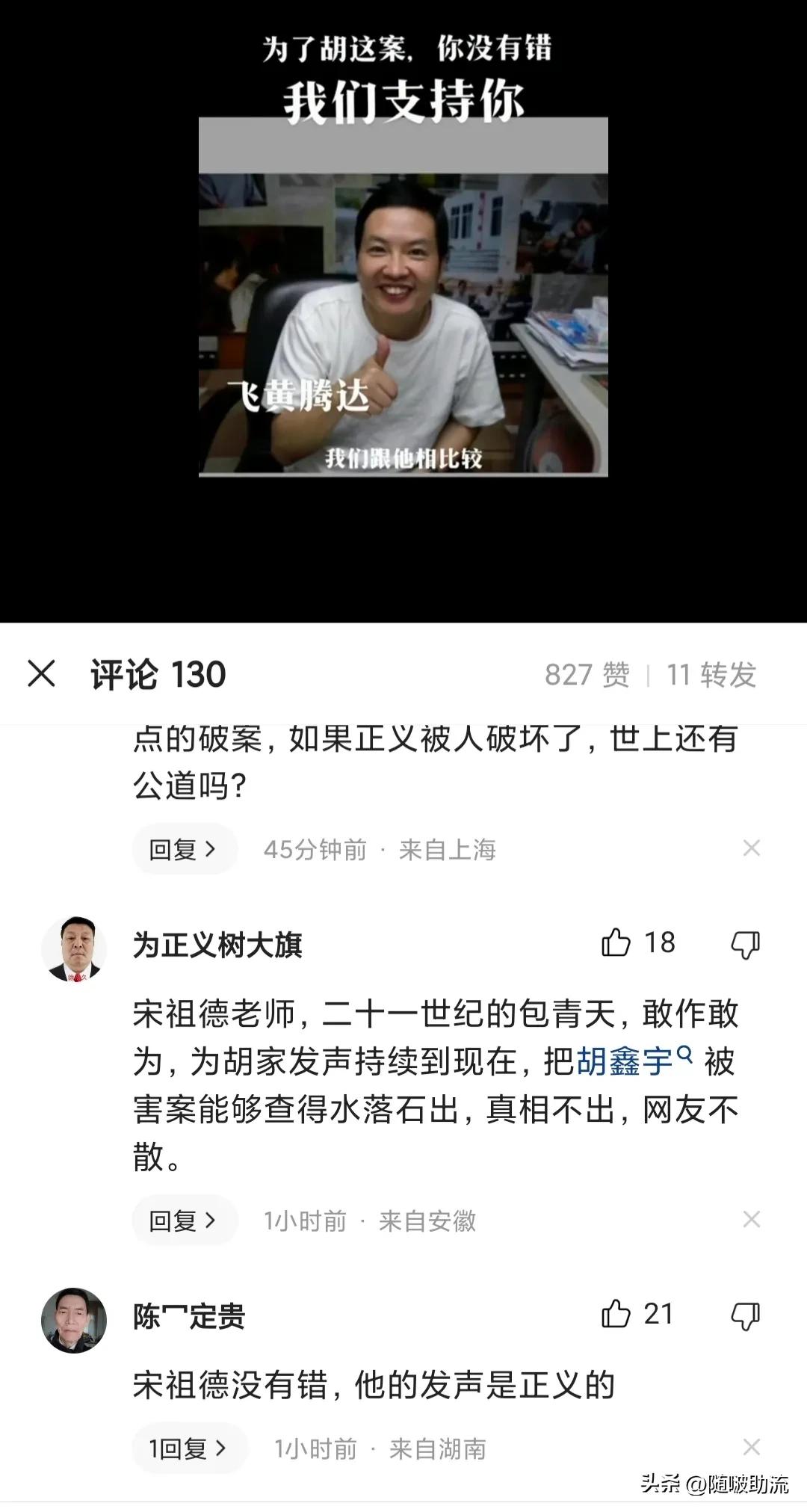
Task: Like 陈冖定贵's comment
Action: (x=616, y=1314)
